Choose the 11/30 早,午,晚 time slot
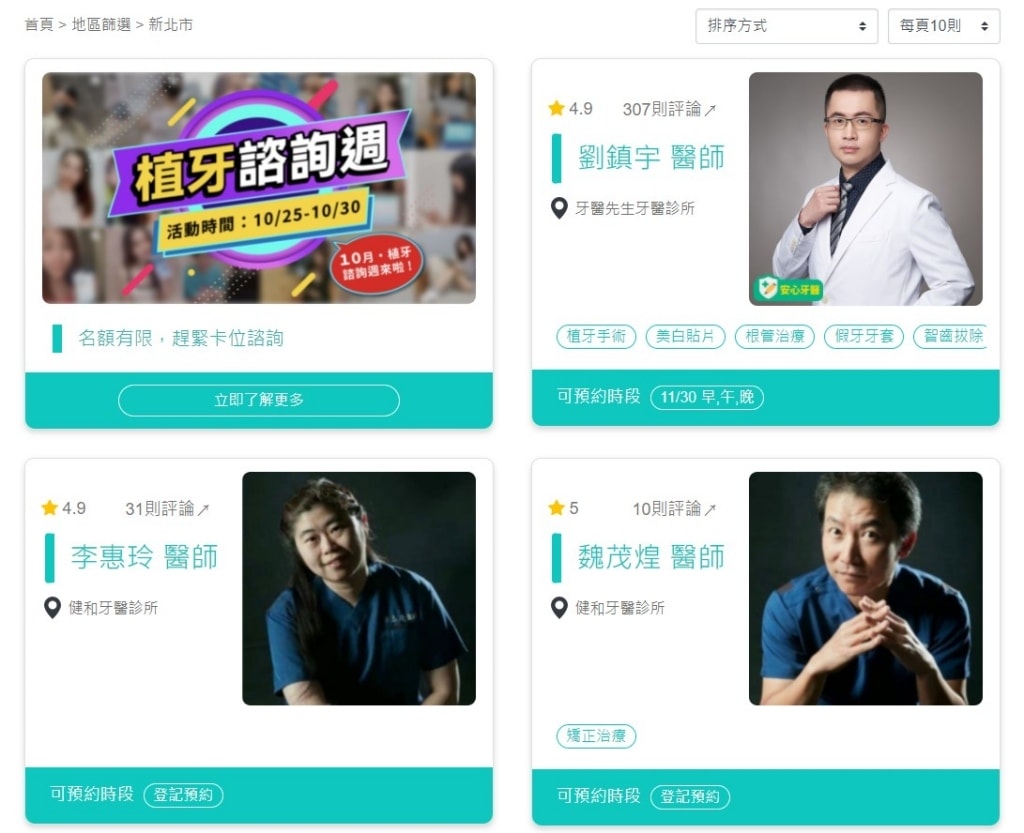1024x833 pixels. point(707,397)
